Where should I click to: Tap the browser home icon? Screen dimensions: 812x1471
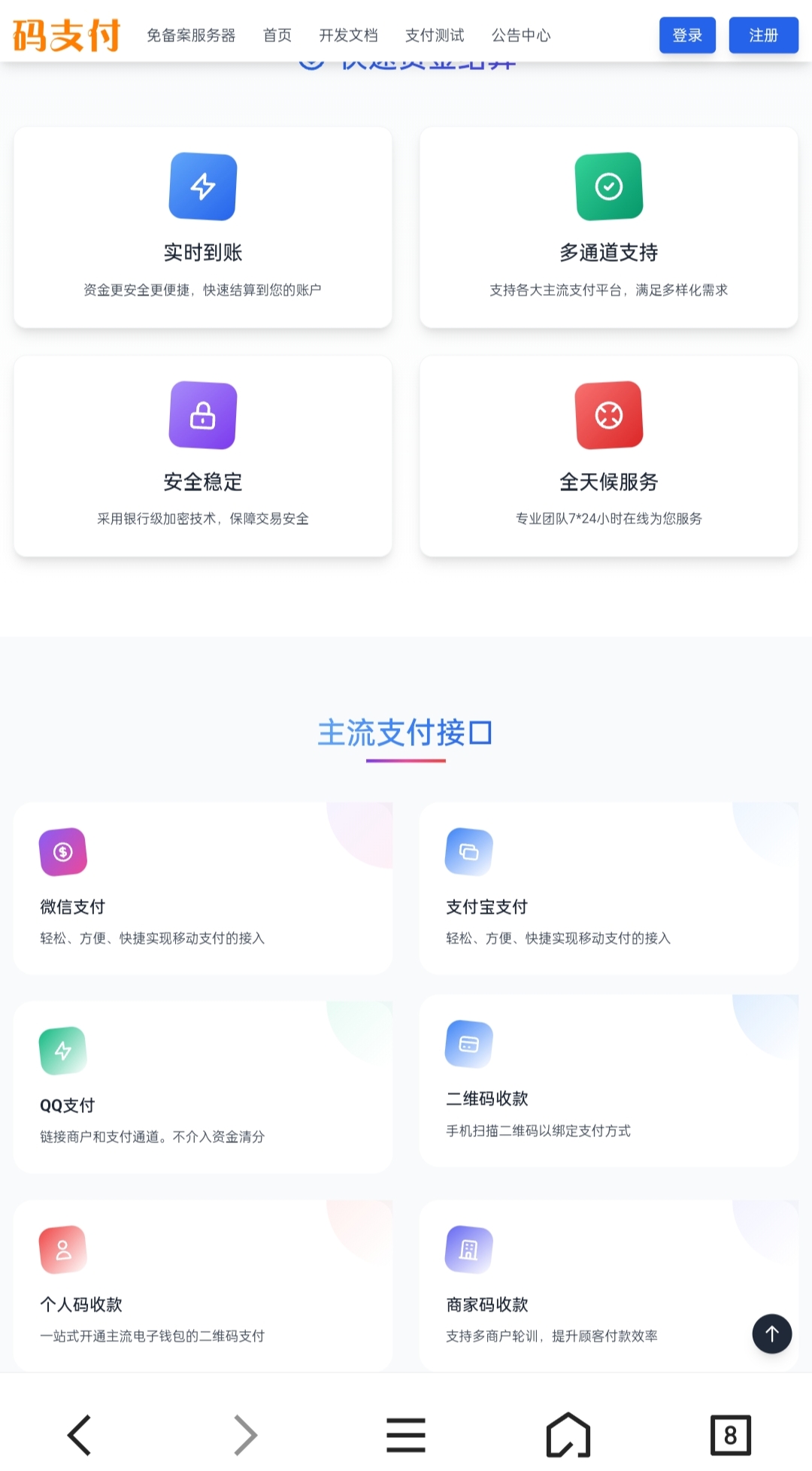(x=568, y=1433)
